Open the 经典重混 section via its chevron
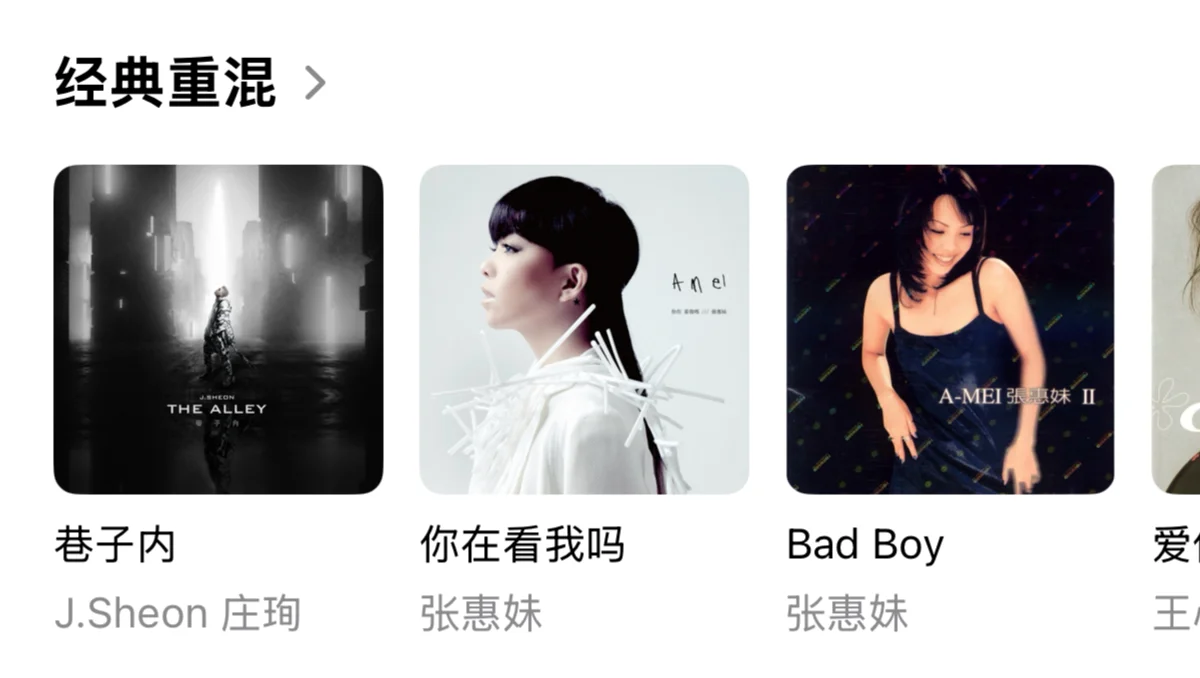Image resolution: width=1200 pixels, height=678 pixels. click(x=315, y=83)
